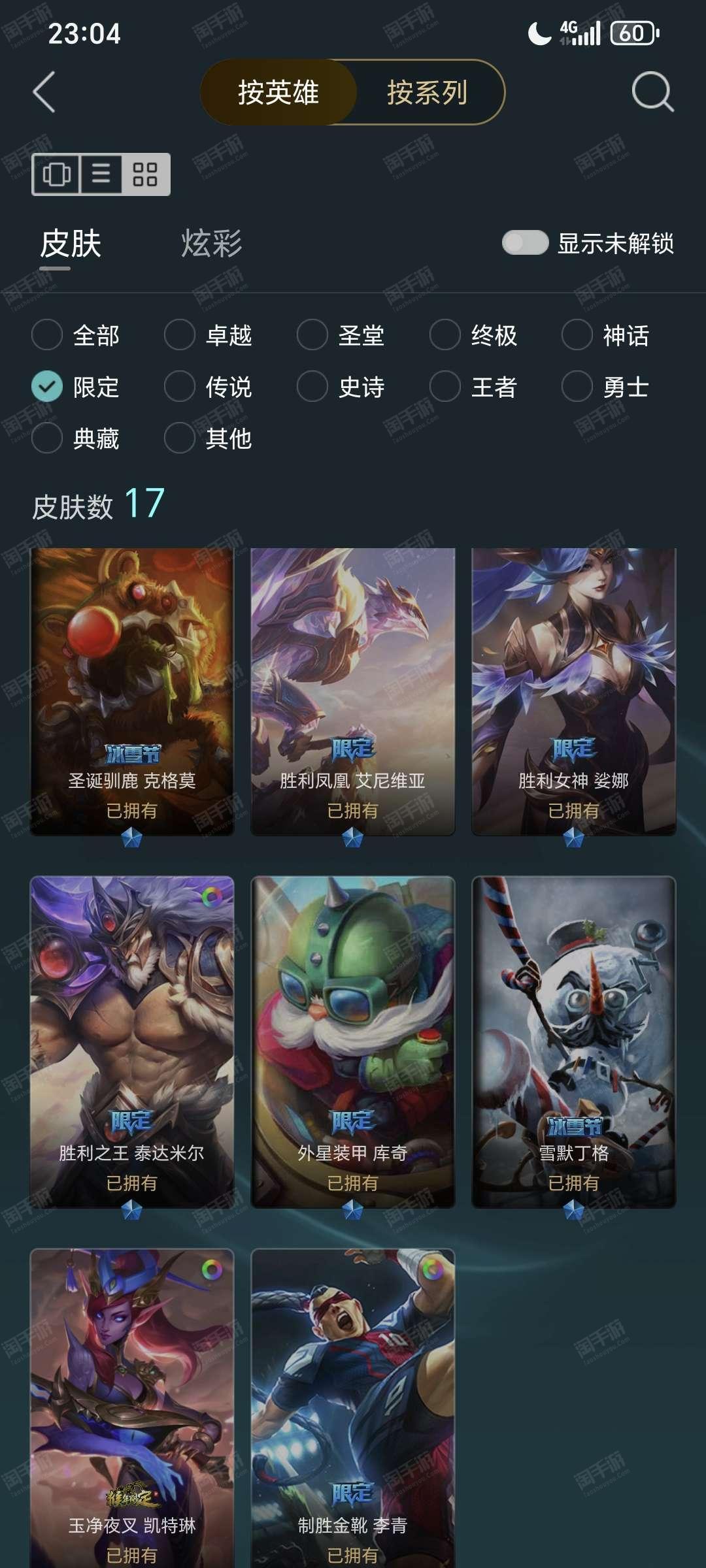Viewport: 706px width, 1568px height.
Task: Open the search magnifier icon
Action: (652, 92)
